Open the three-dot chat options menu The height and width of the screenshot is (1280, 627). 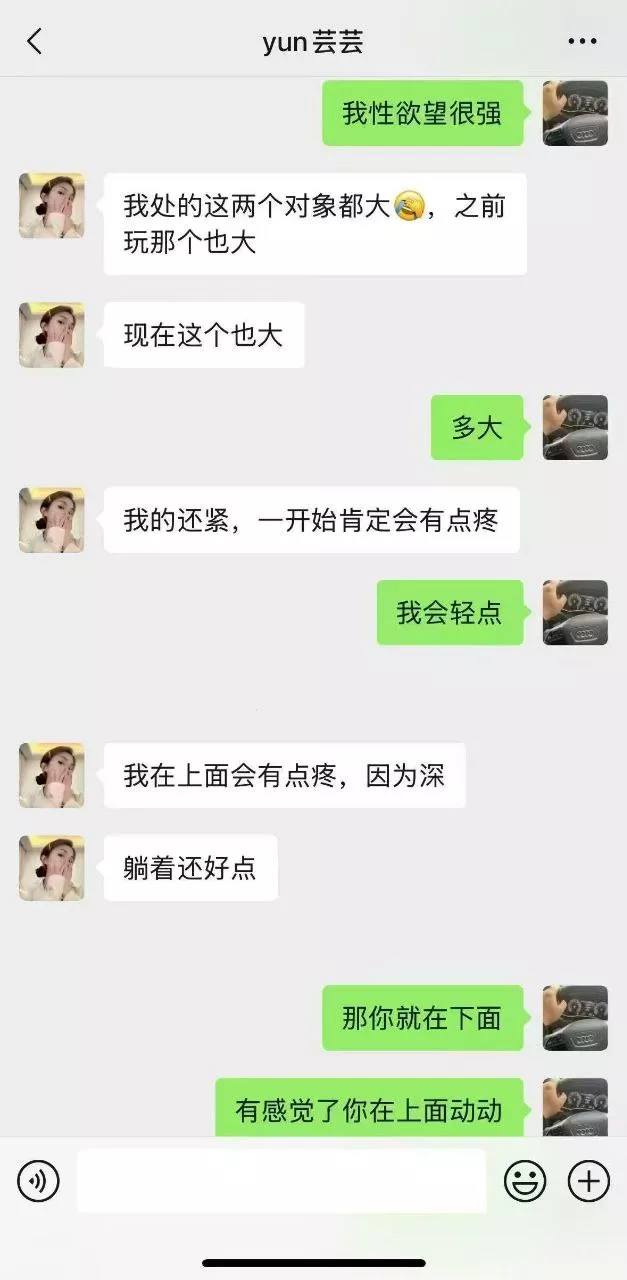click(582, 41)
